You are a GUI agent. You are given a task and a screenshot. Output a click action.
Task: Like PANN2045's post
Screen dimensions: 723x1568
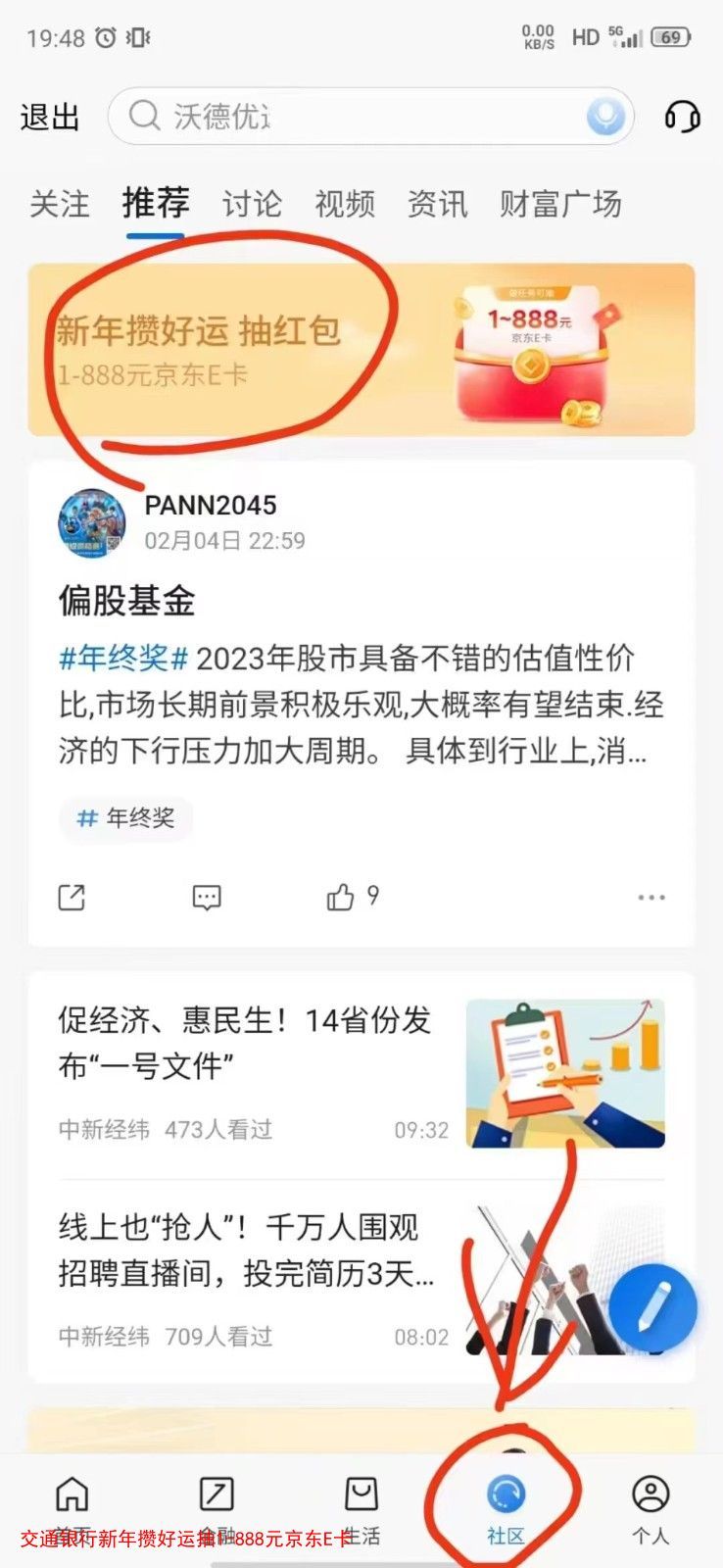click(341, 897)
